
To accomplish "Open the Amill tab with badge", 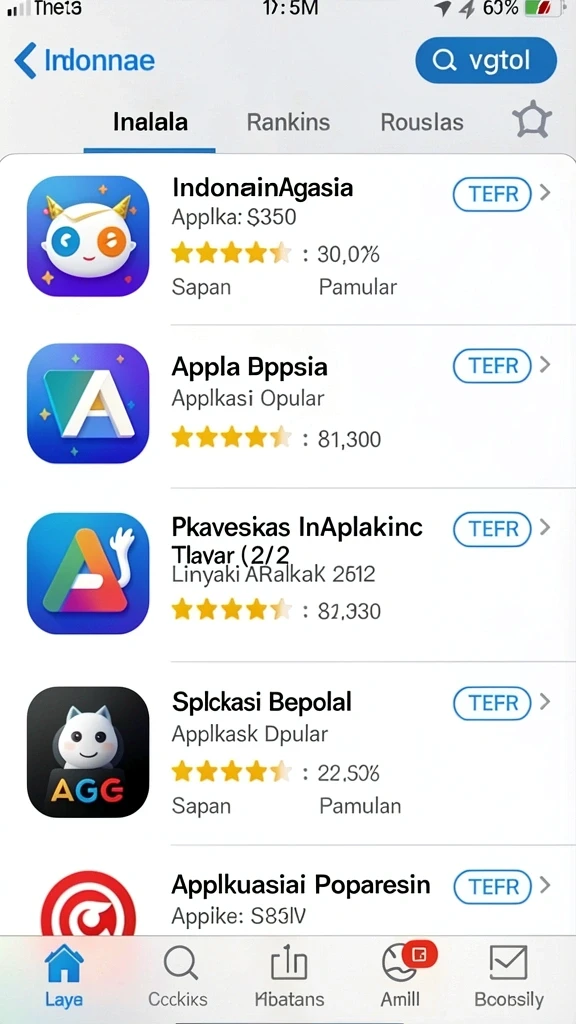I will point(401,976).
